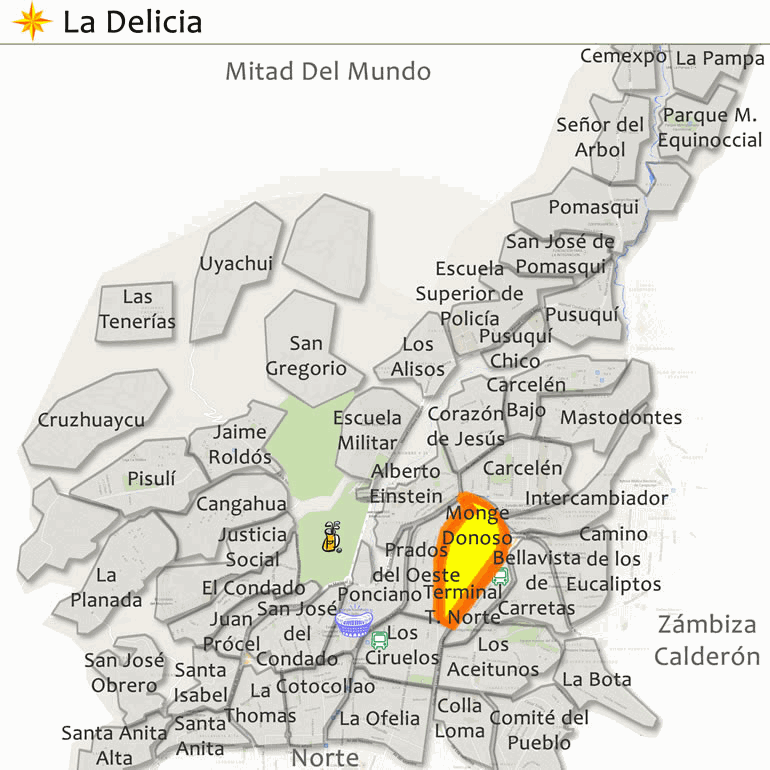The image size is (770, 770).
Task: Select the Pomasqui neighborhood
Action: (593, 207)
